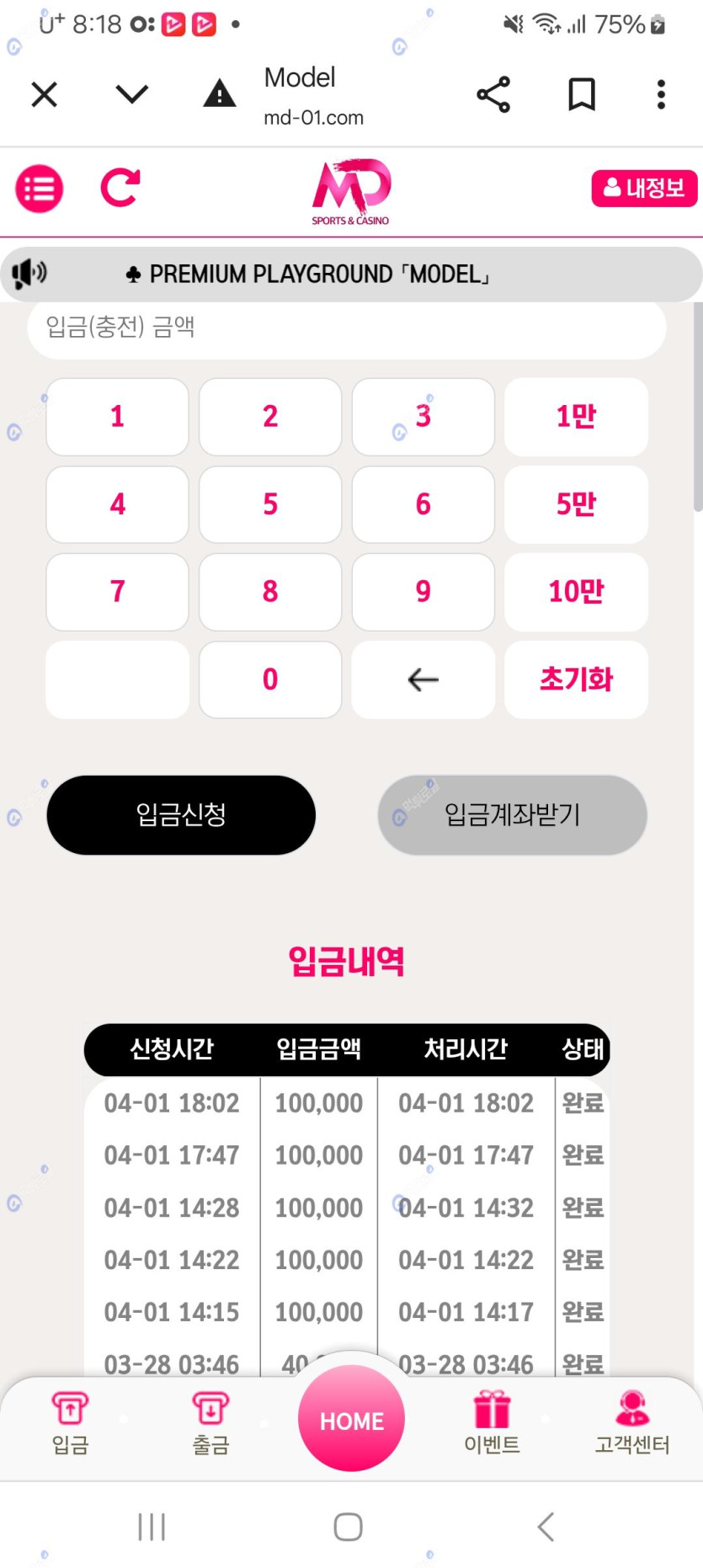Add 1만 to the amount
The image size is (703, 1568).
tap(576, 417)
